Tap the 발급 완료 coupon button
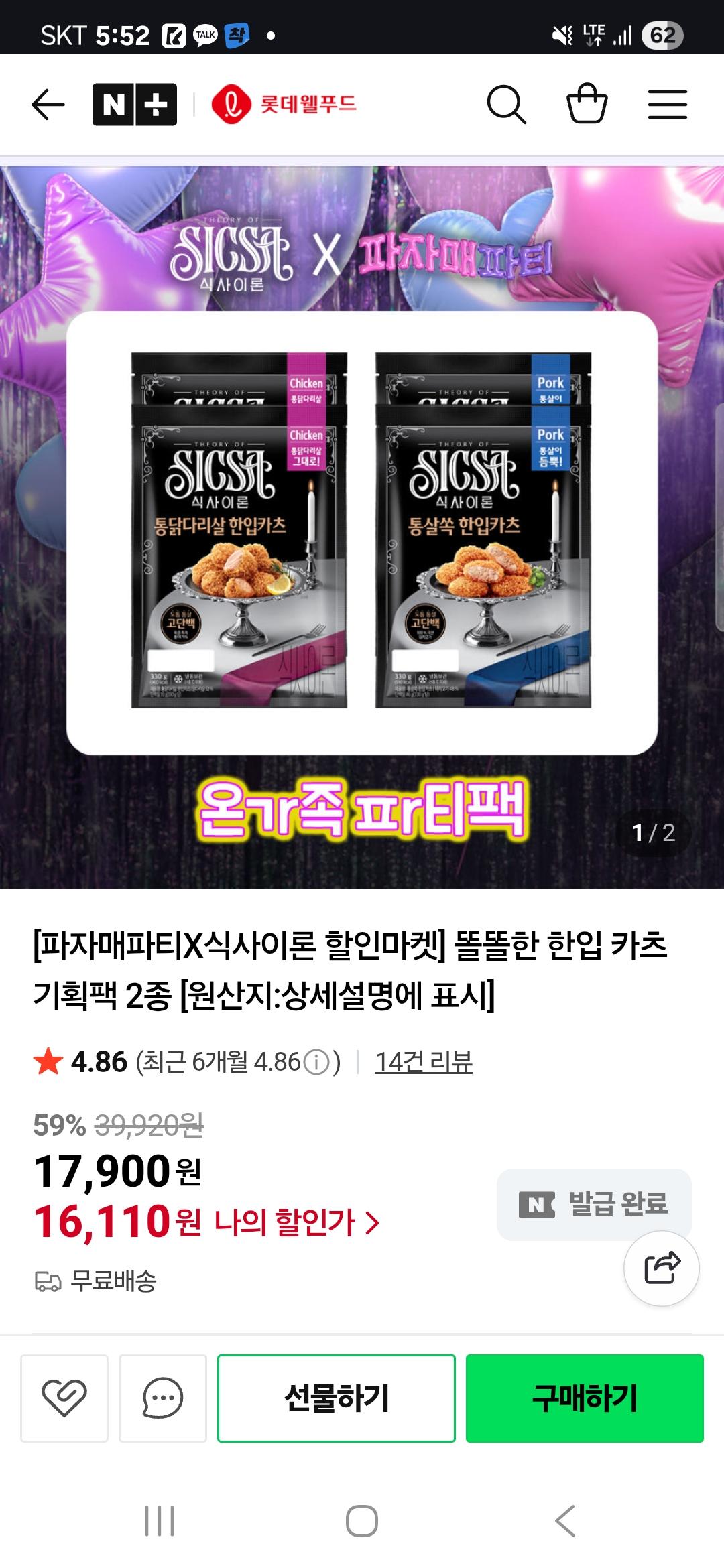Viewport: 724px width, 1568px height. coord(594,1204)
